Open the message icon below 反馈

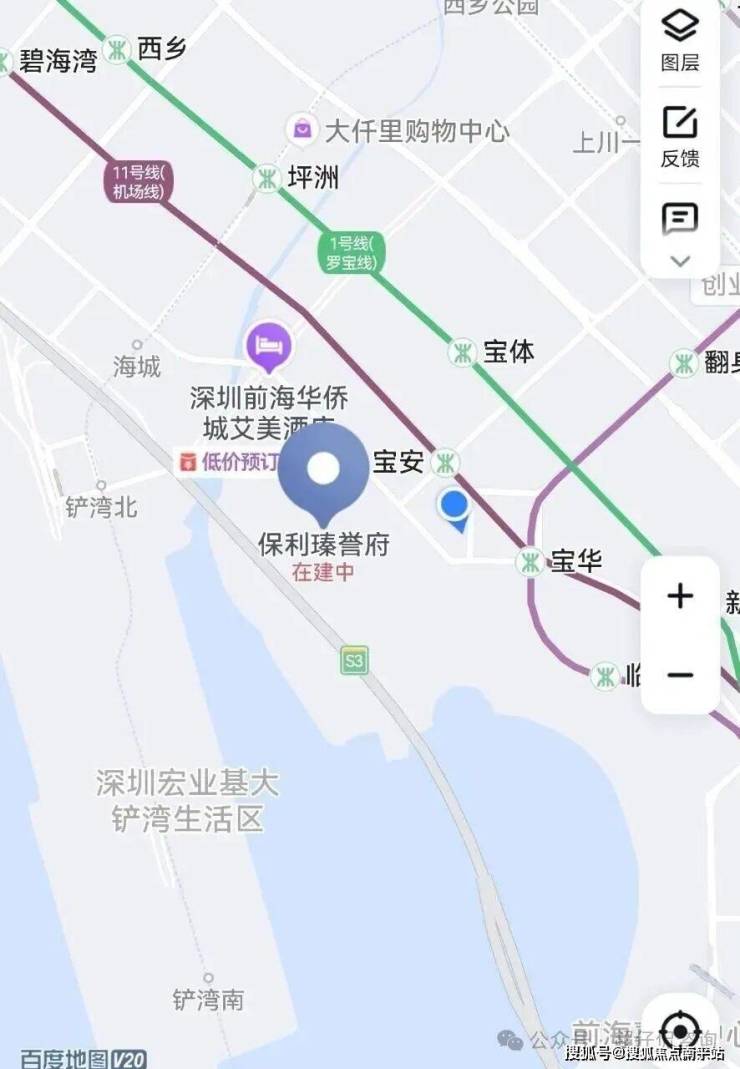pos(680,218)
